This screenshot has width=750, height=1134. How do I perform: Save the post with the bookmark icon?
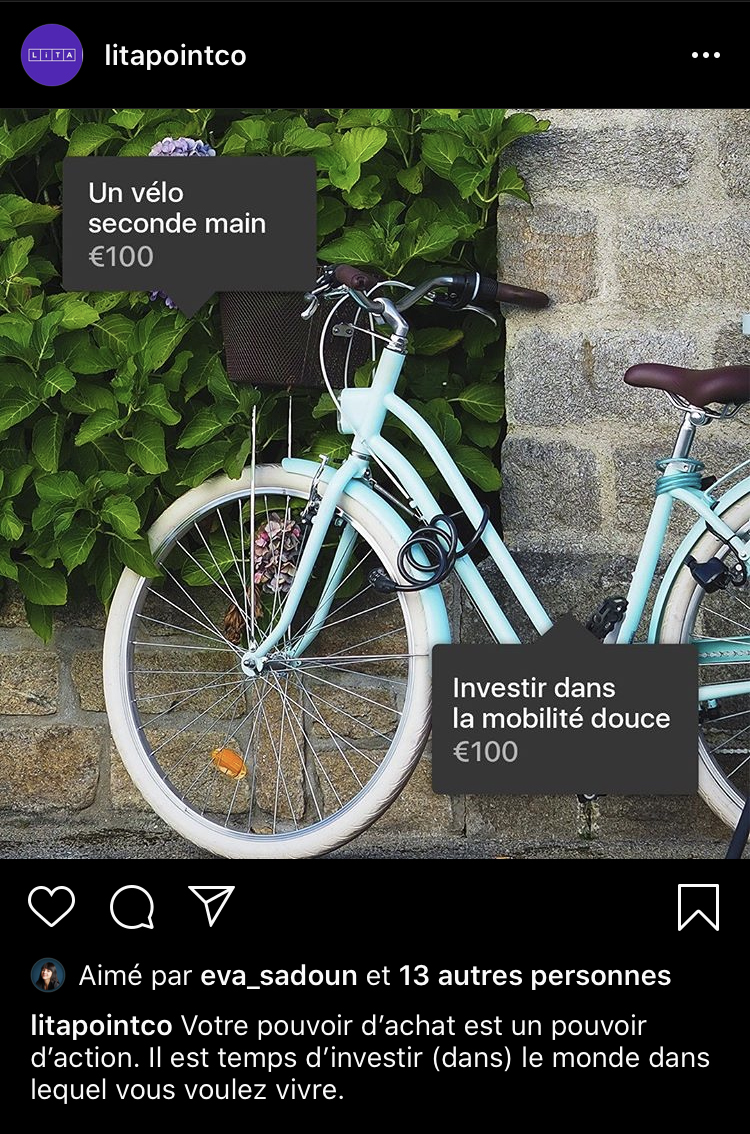(x=698, y=906)
